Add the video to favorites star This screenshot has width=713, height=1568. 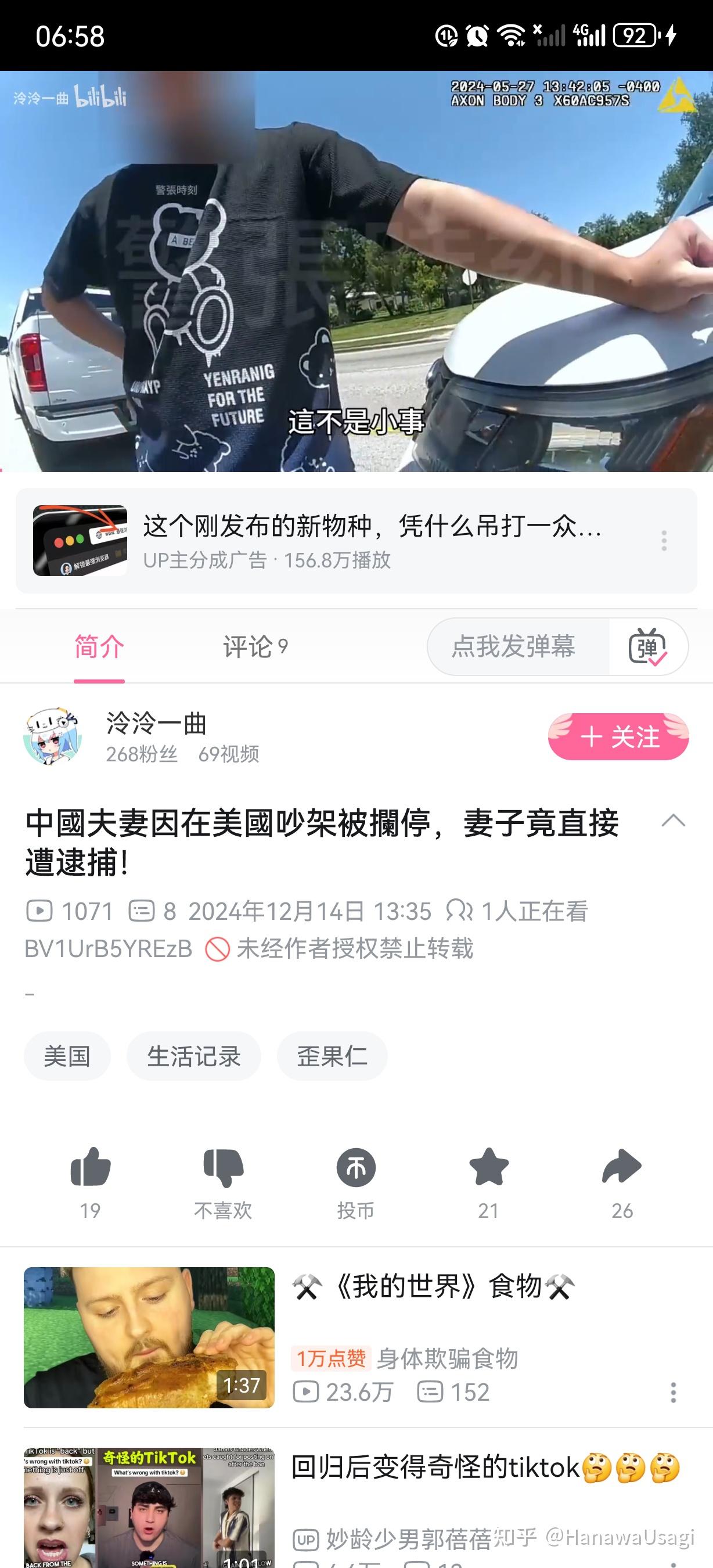(488, 1167)
